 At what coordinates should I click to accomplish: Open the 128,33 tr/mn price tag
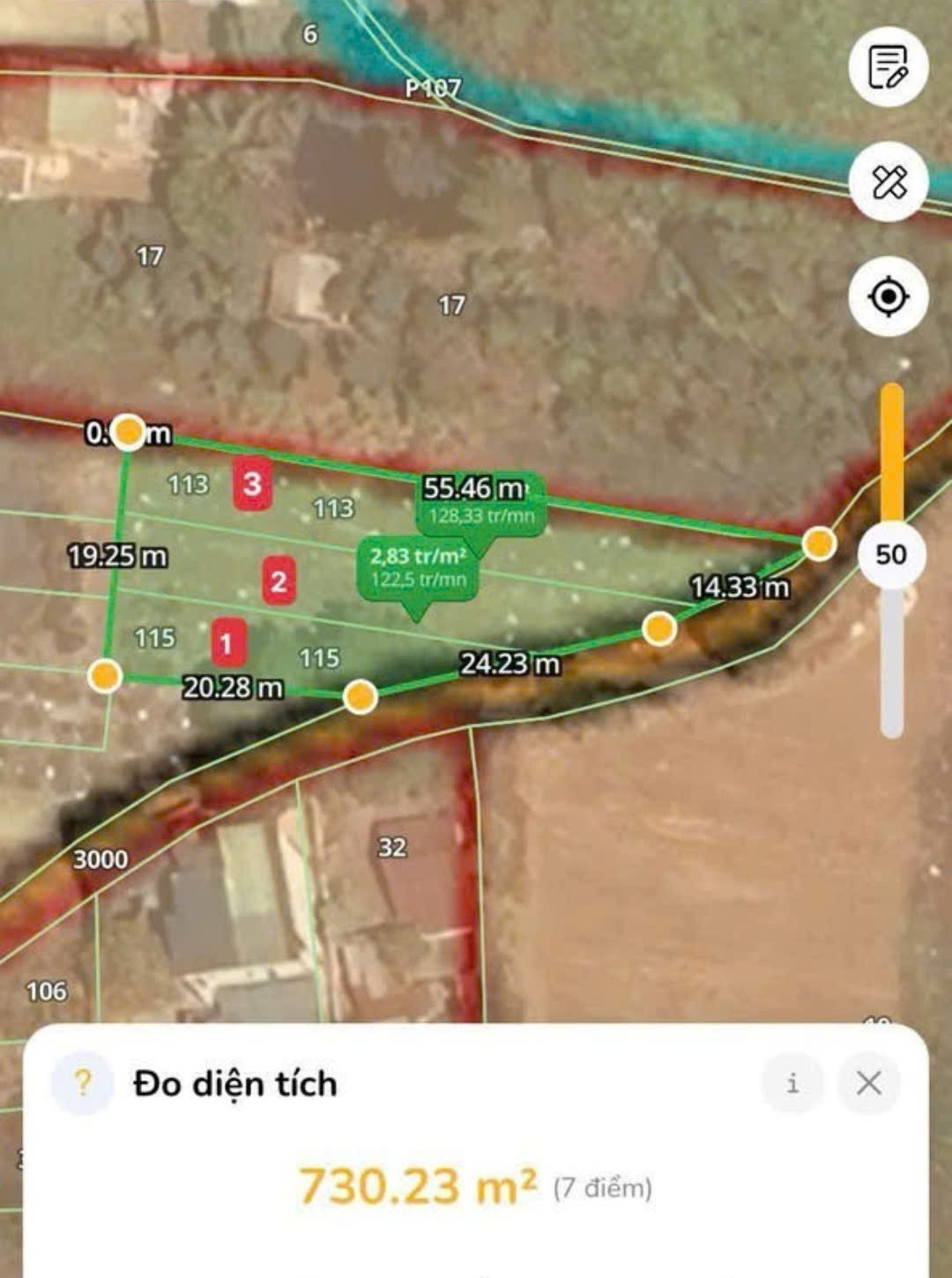coord(481,503)
